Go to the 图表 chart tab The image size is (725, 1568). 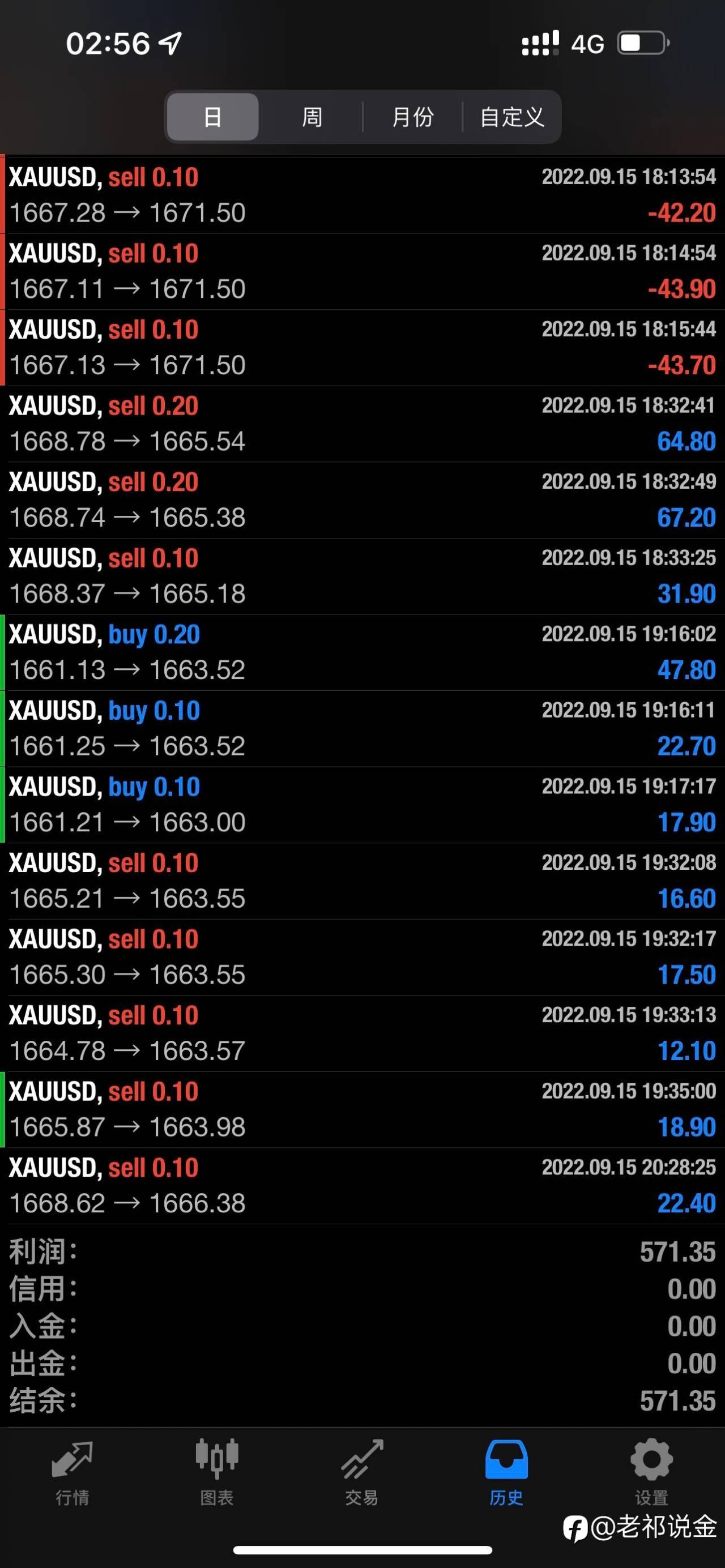pyautogui.click(x=217, y=1472)
